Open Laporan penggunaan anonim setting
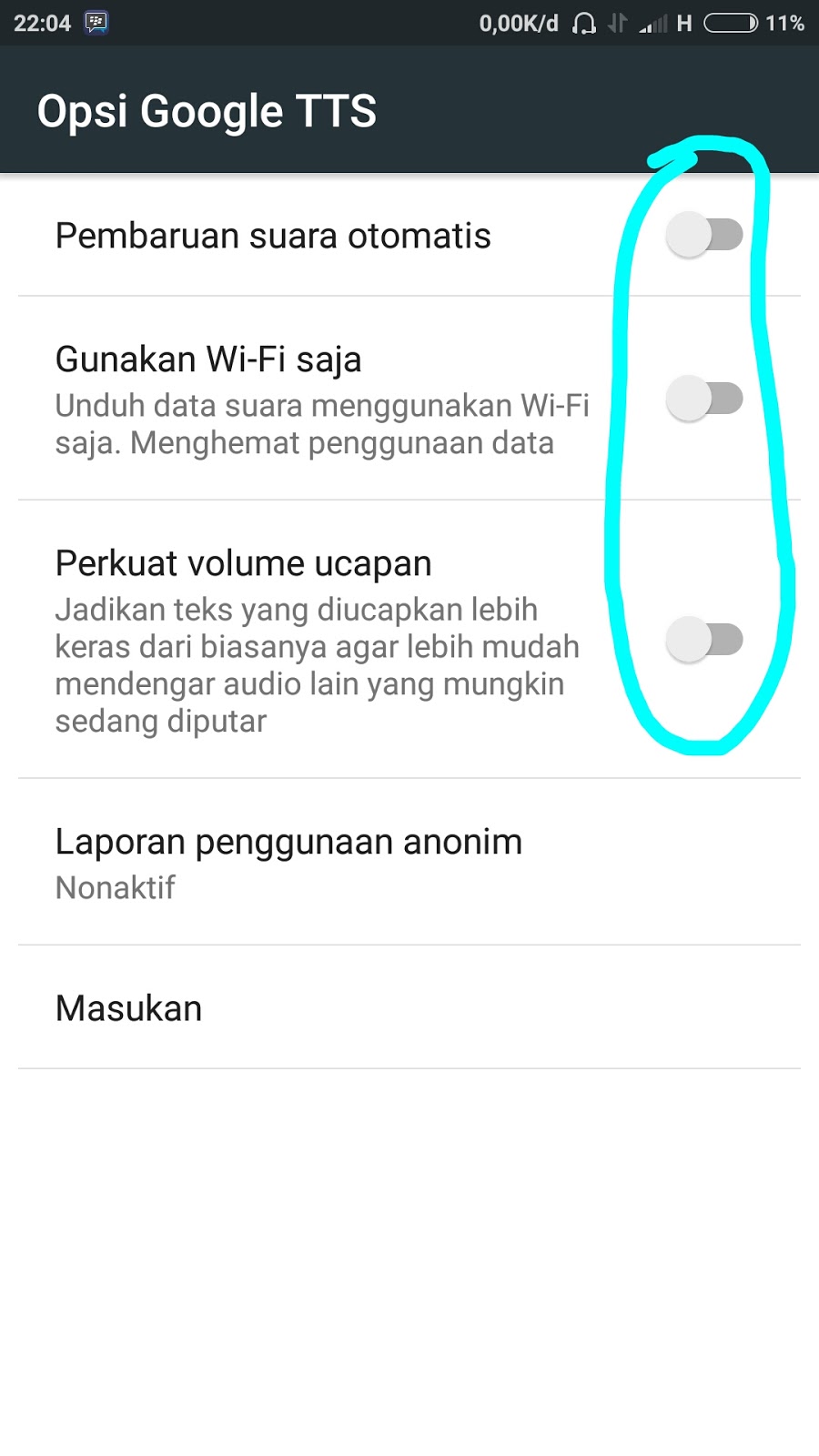Image resolution: width=819 pixels, height=1456 pixels. click(x=409, y=862)
